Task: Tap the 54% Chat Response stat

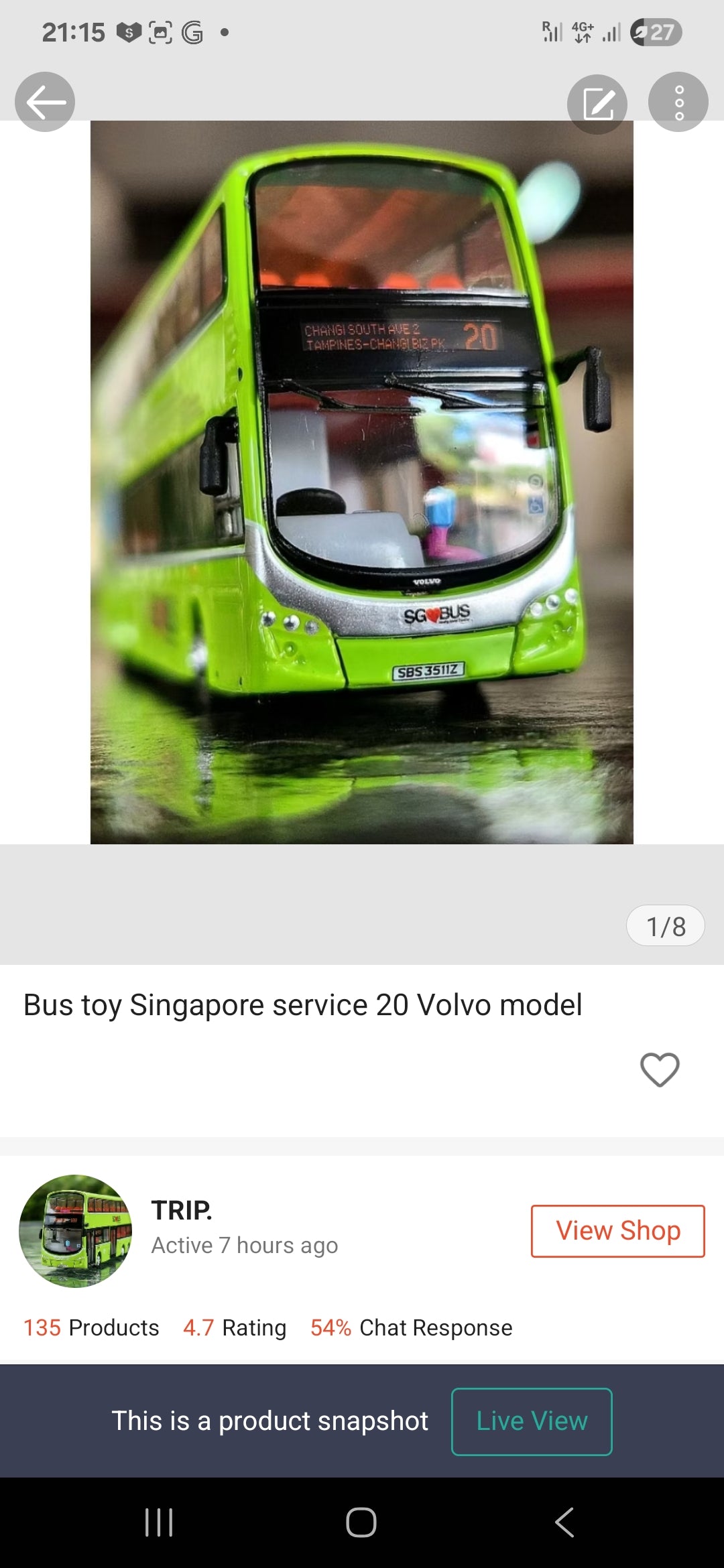Action: tap(410, 1327)
